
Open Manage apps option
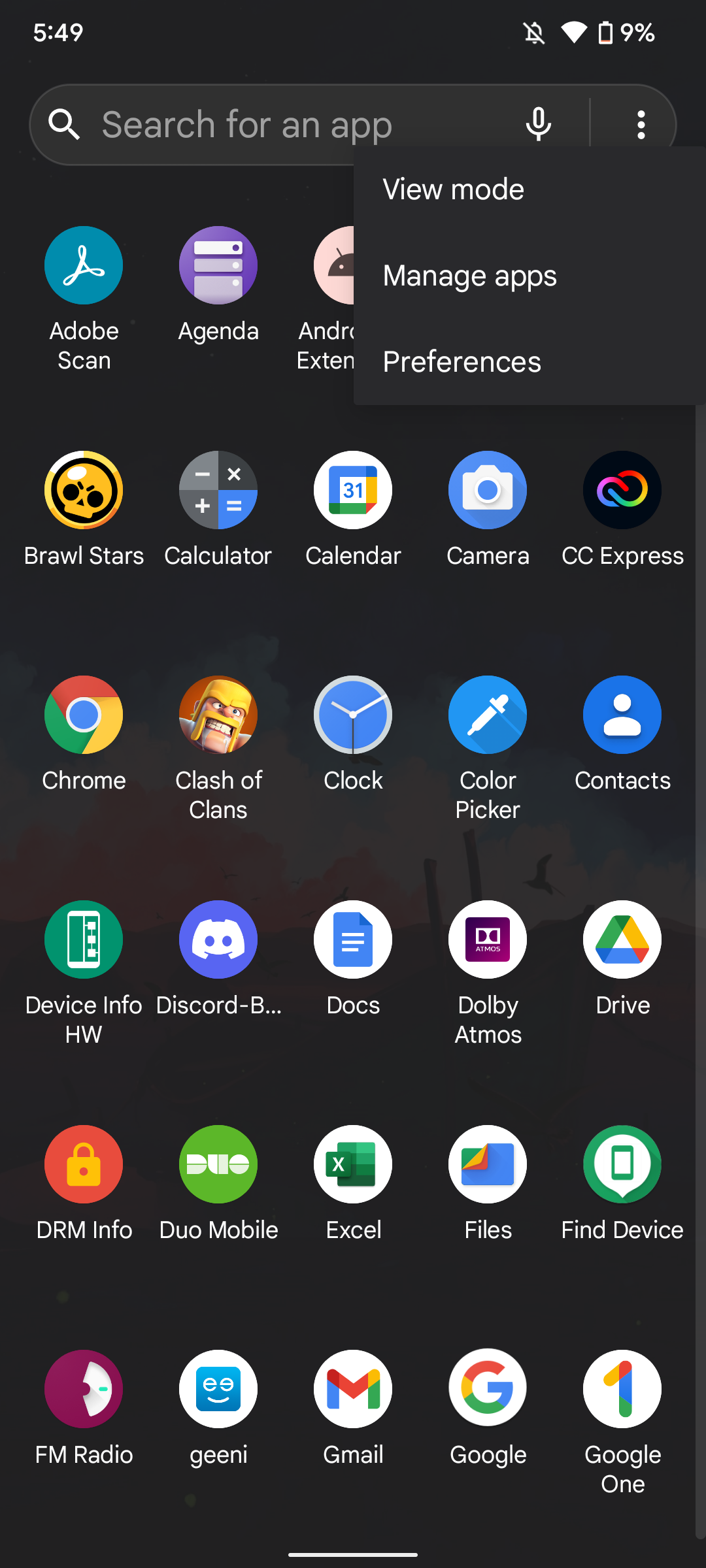point(469,276)
